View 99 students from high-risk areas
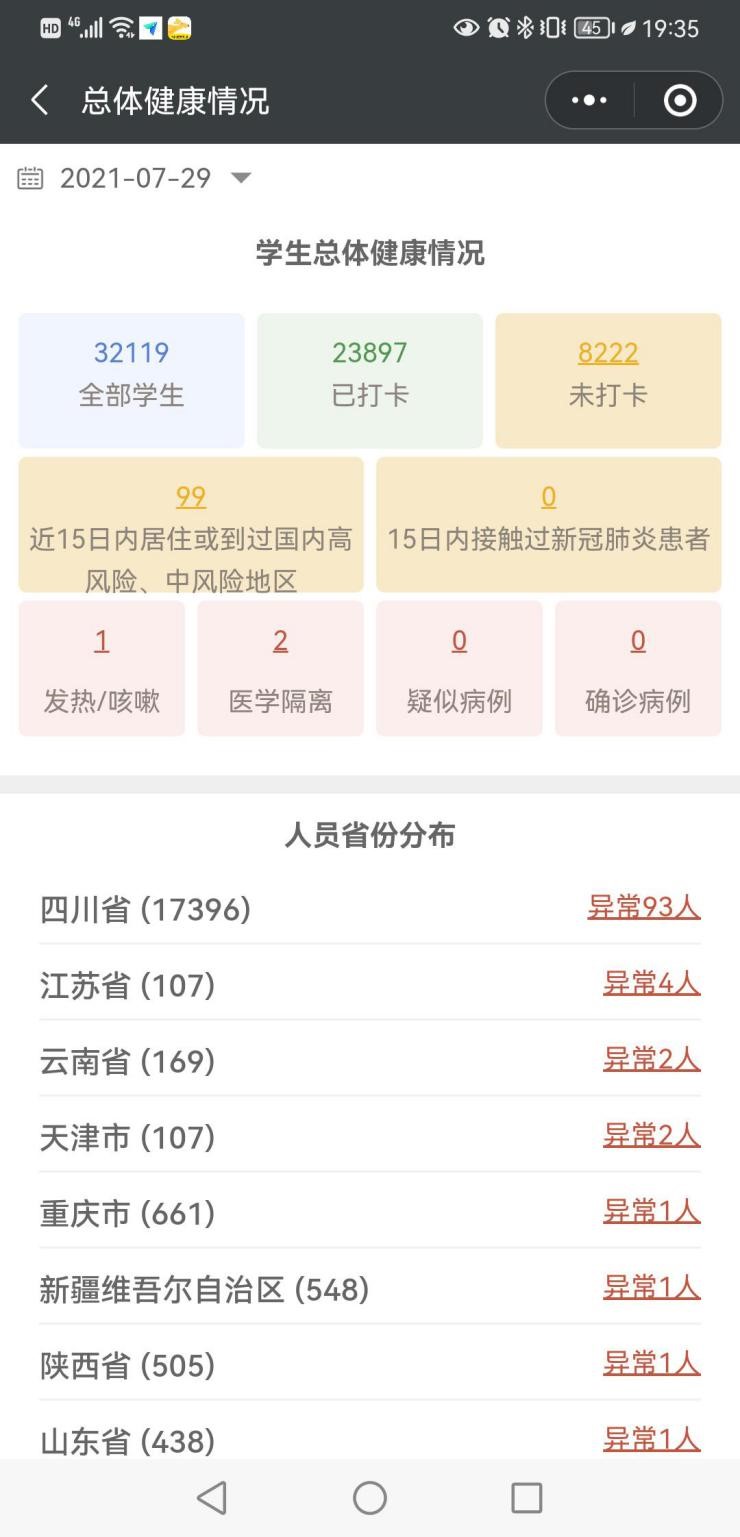 click(x=190, y=497)
